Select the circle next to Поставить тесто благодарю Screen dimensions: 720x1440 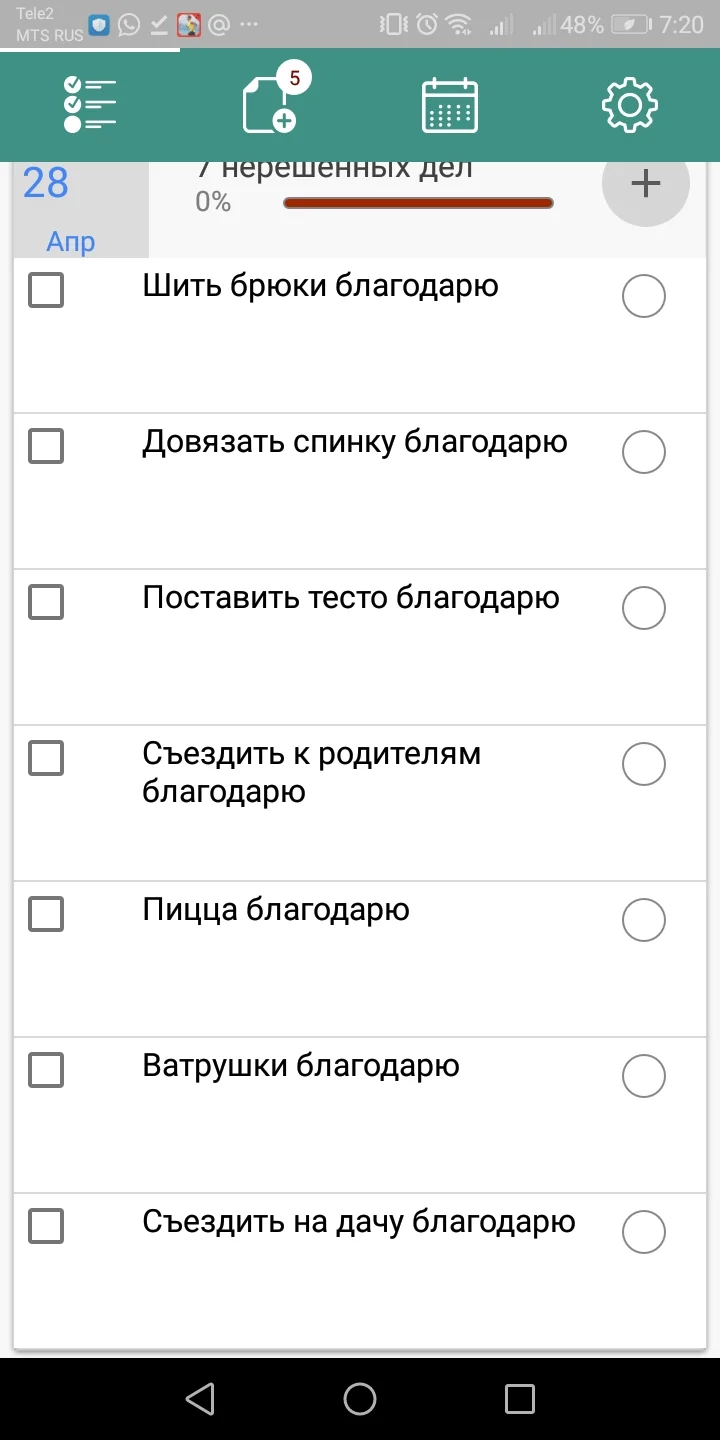pyautogui.click(x=643, y=607)
